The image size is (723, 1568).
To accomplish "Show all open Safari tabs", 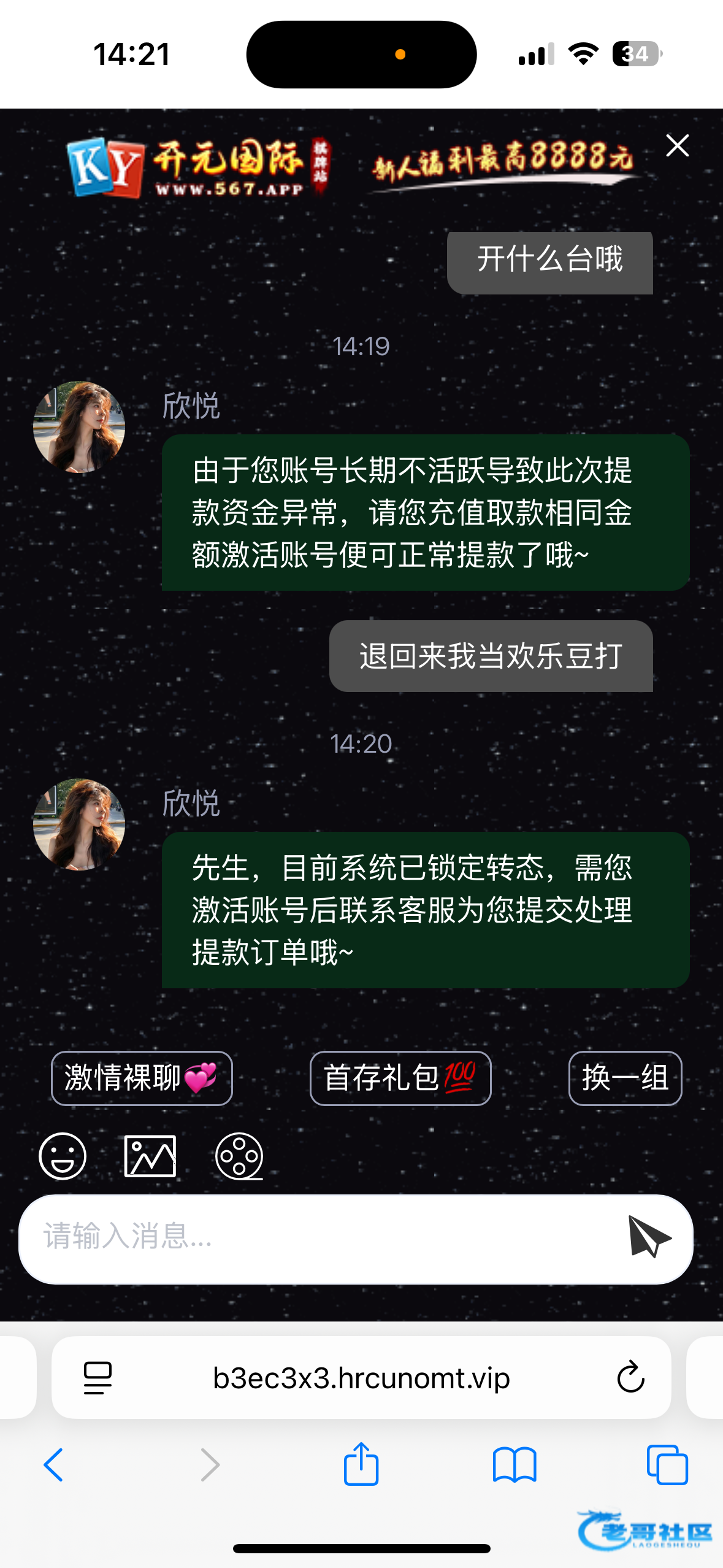I will [x=667, y=1465].
